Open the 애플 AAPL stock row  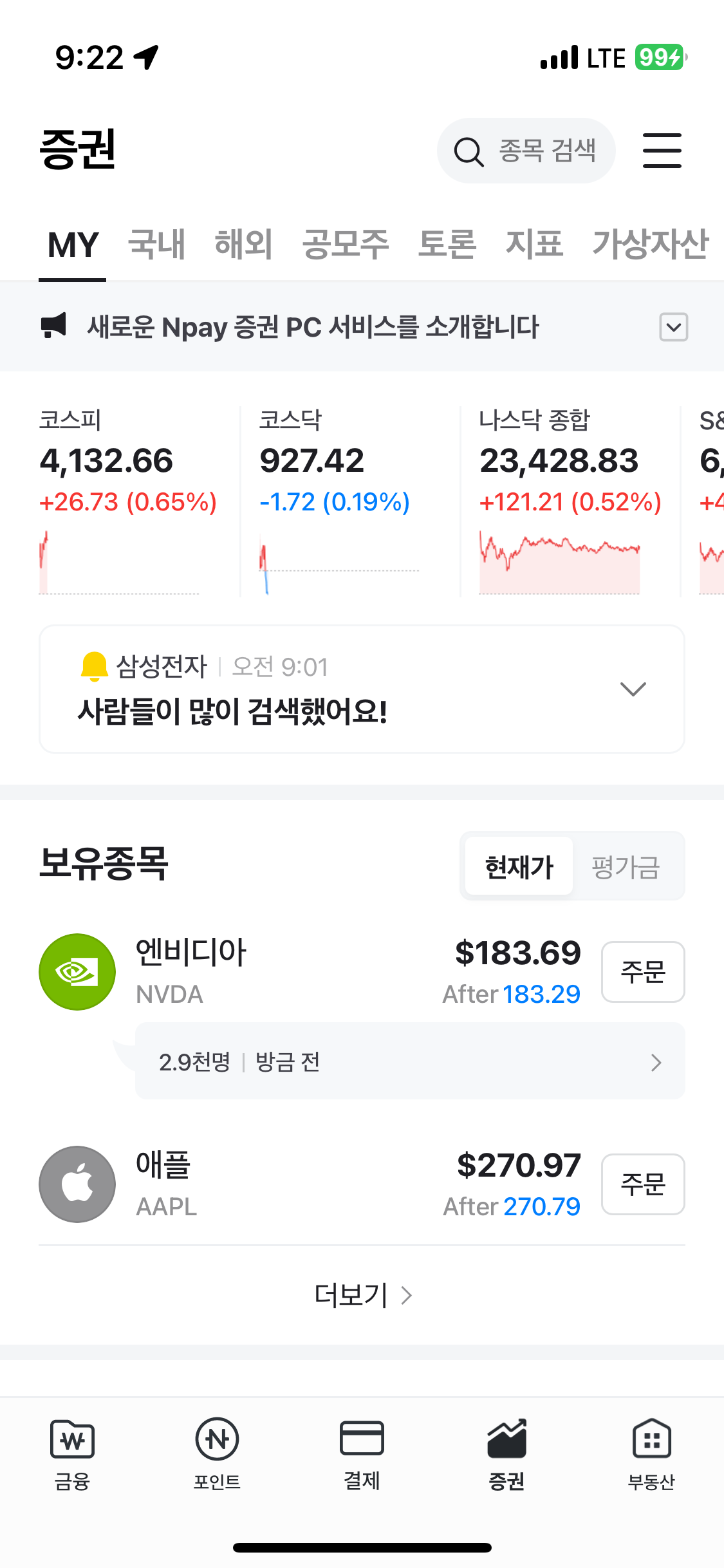[257, 1184]
